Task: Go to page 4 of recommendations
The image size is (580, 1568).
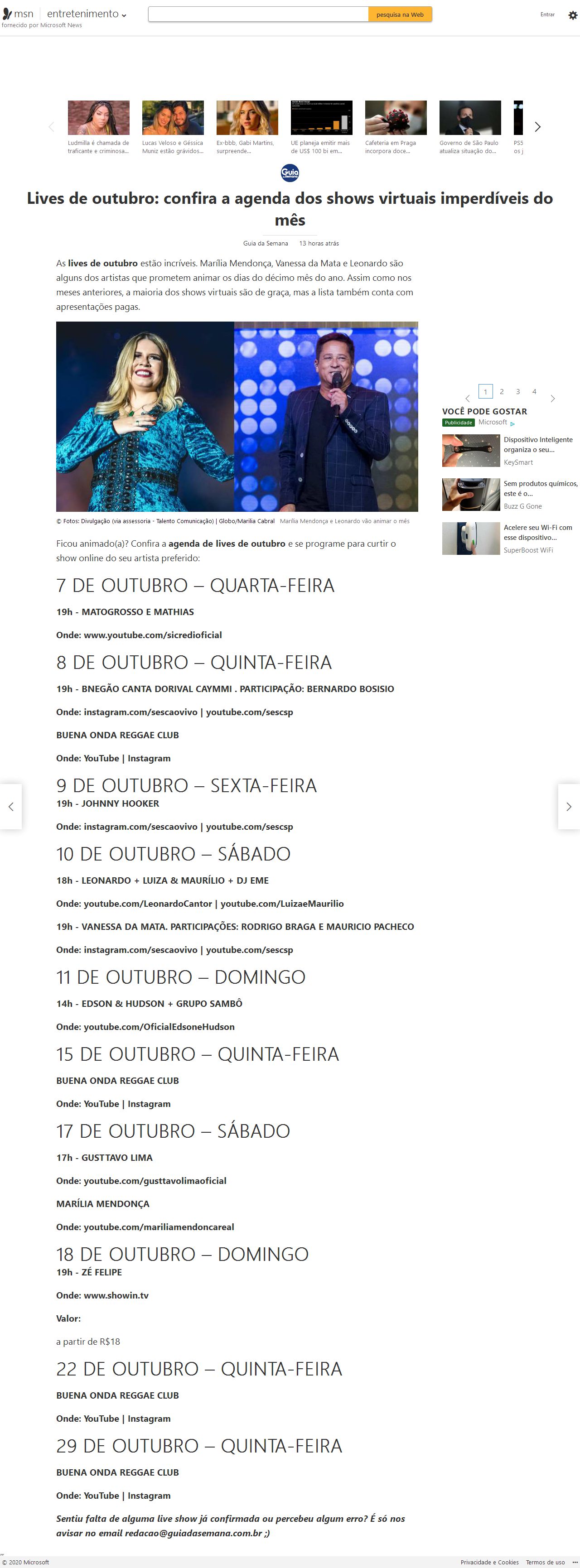Action: [534, 391]
